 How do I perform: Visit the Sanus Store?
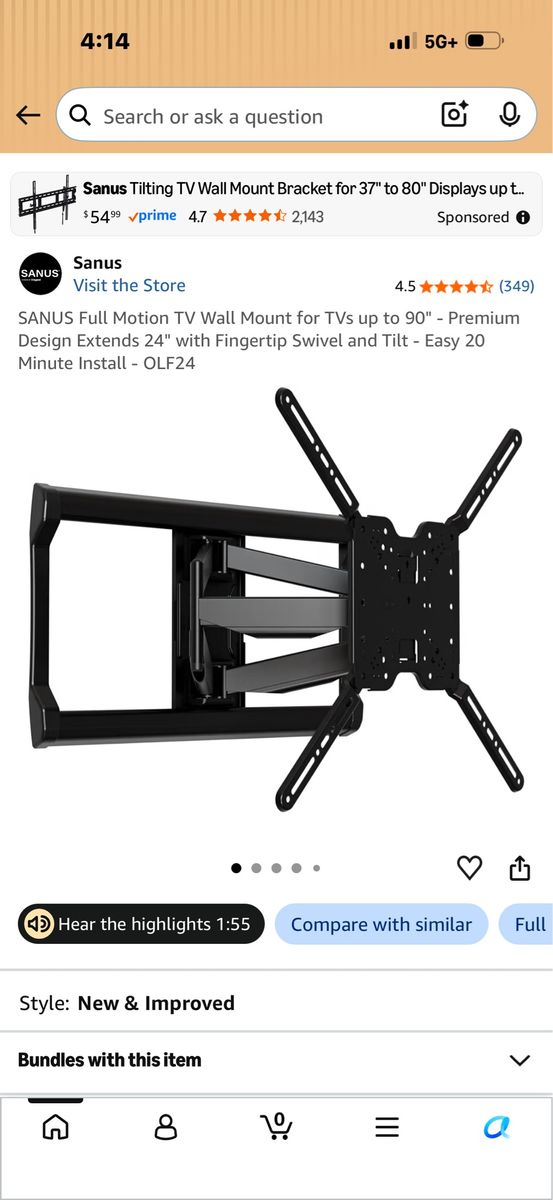tap(129, 286)
